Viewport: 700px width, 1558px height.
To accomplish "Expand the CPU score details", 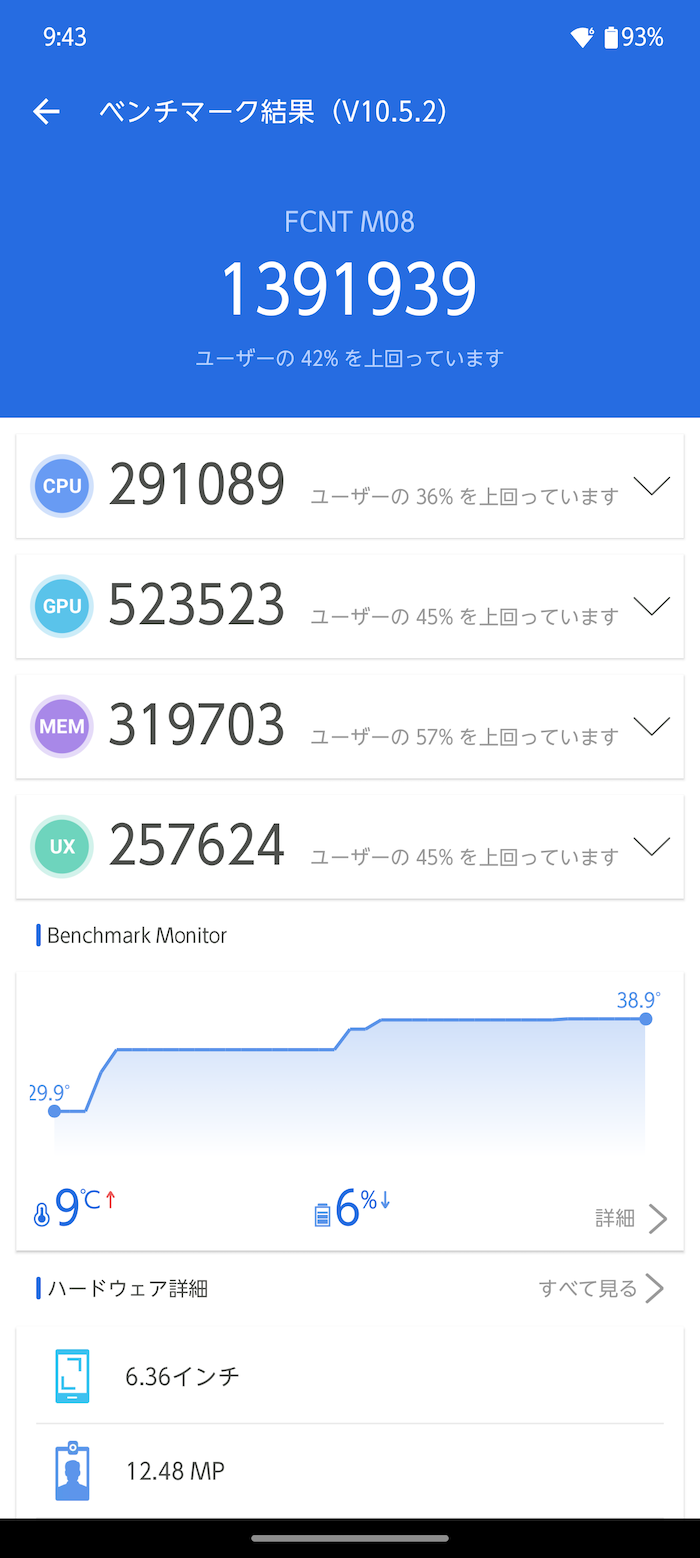I will 652,487.
